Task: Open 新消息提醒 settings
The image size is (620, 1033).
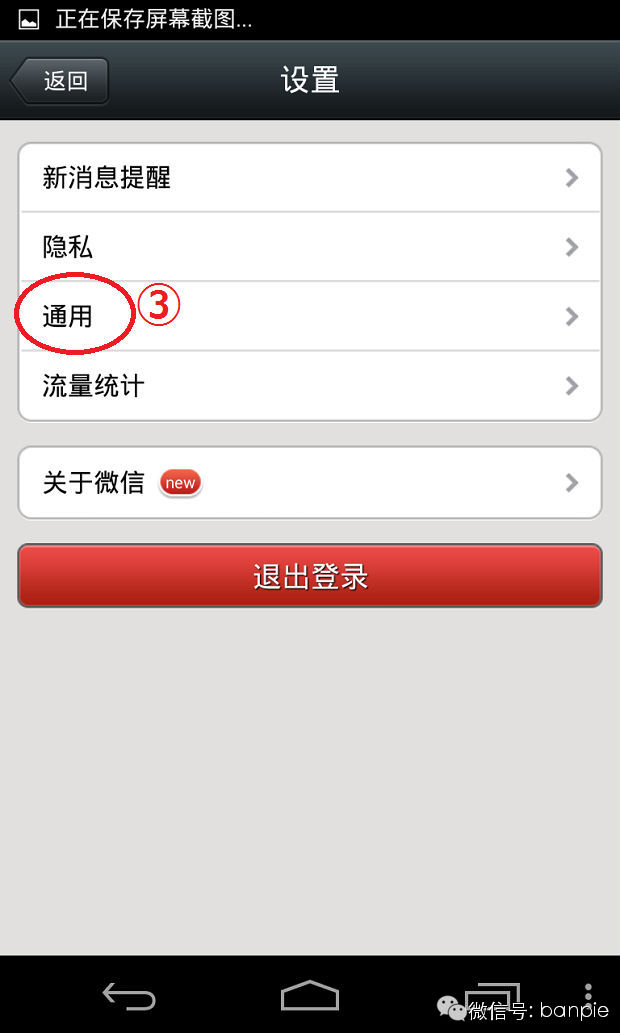Action: point(310,178)
